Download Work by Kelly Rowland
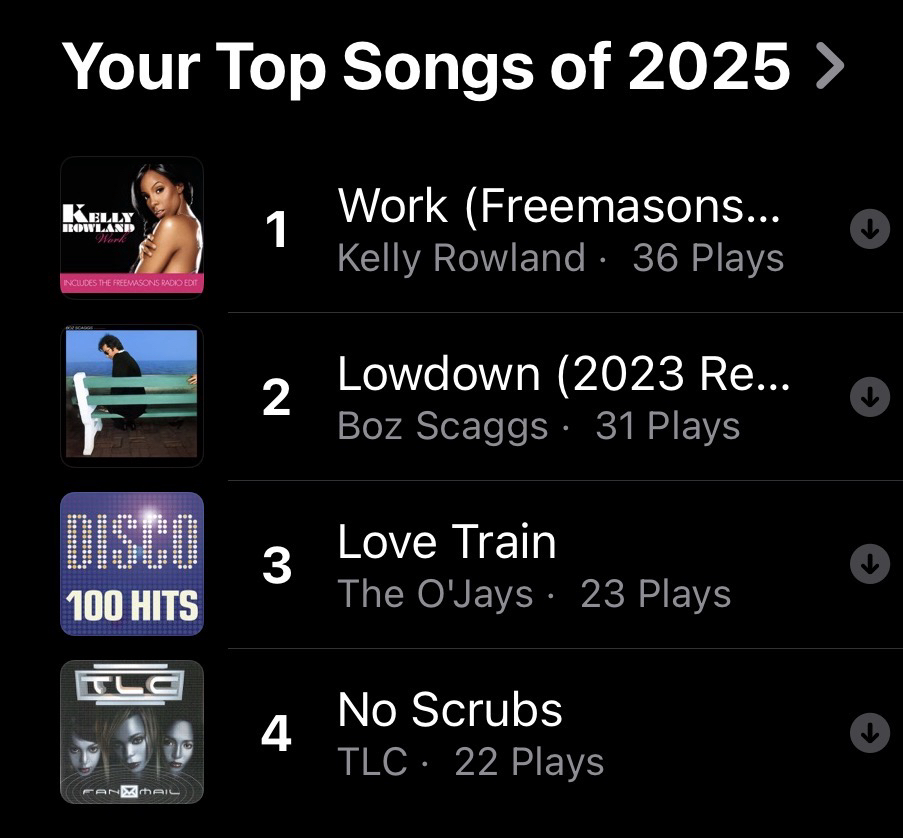Image resolution: width=903 pixels, height=838 pixels. [x=869, y=230]
